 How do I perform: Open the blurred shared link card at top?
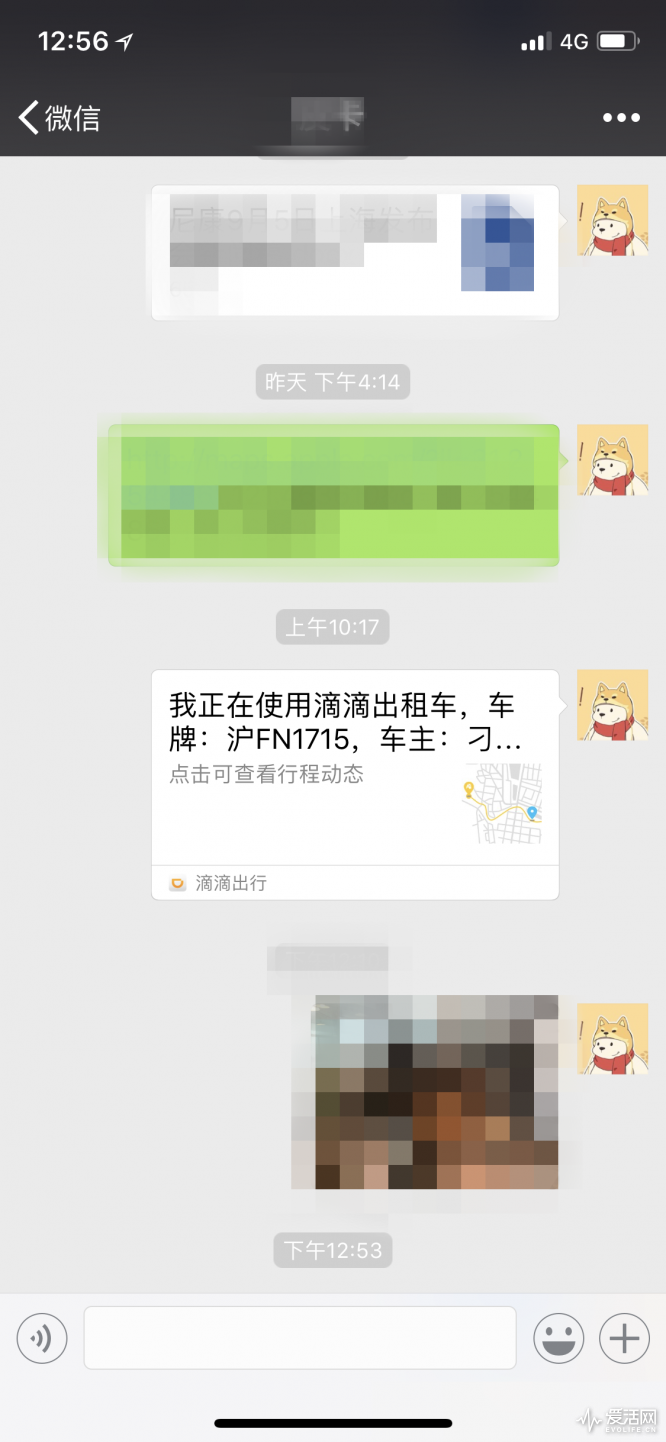(355, 252)
